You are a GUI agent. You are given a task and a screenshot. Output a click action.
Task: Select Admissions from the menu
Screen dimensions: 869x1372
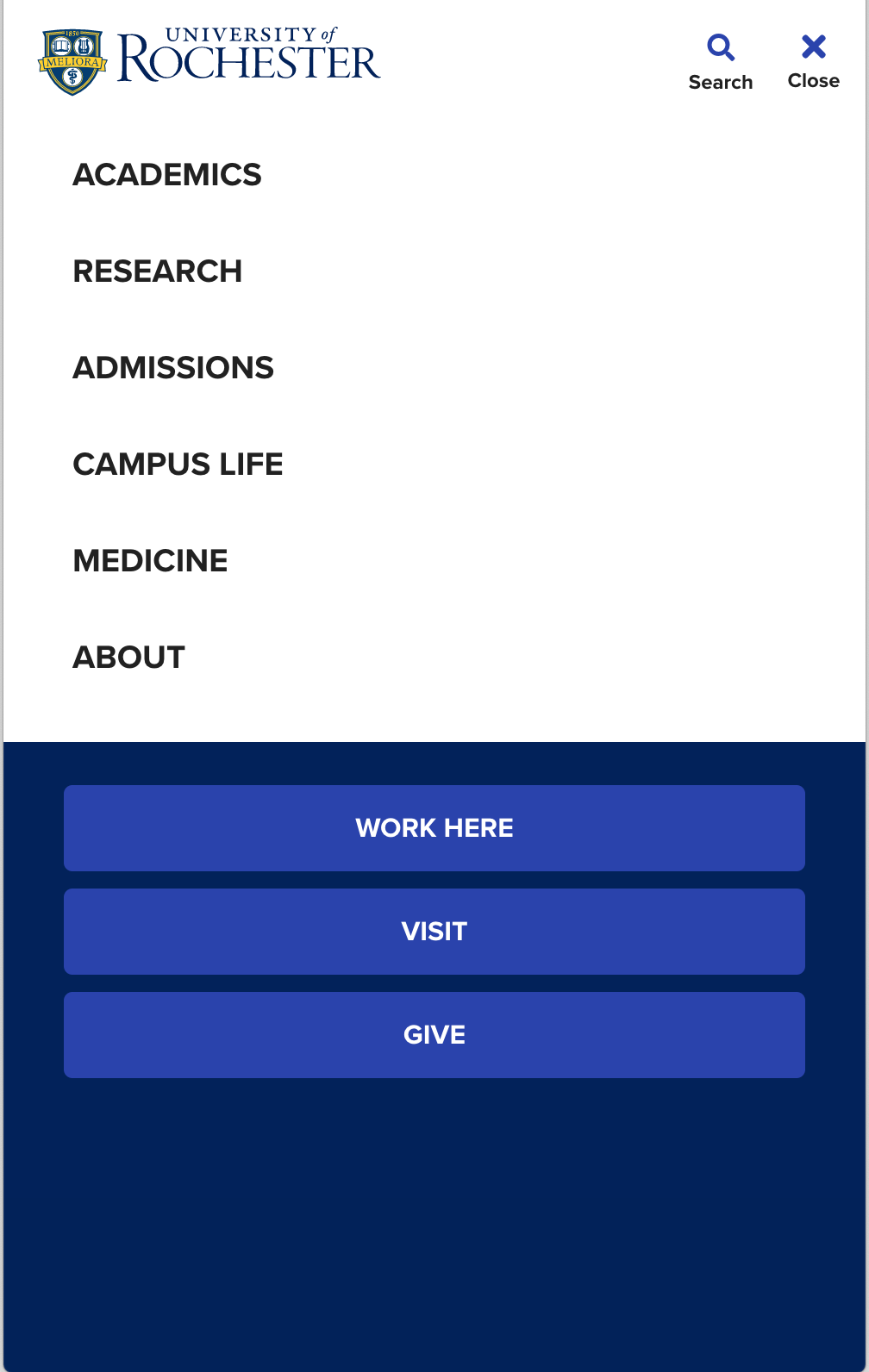point(173,368)
